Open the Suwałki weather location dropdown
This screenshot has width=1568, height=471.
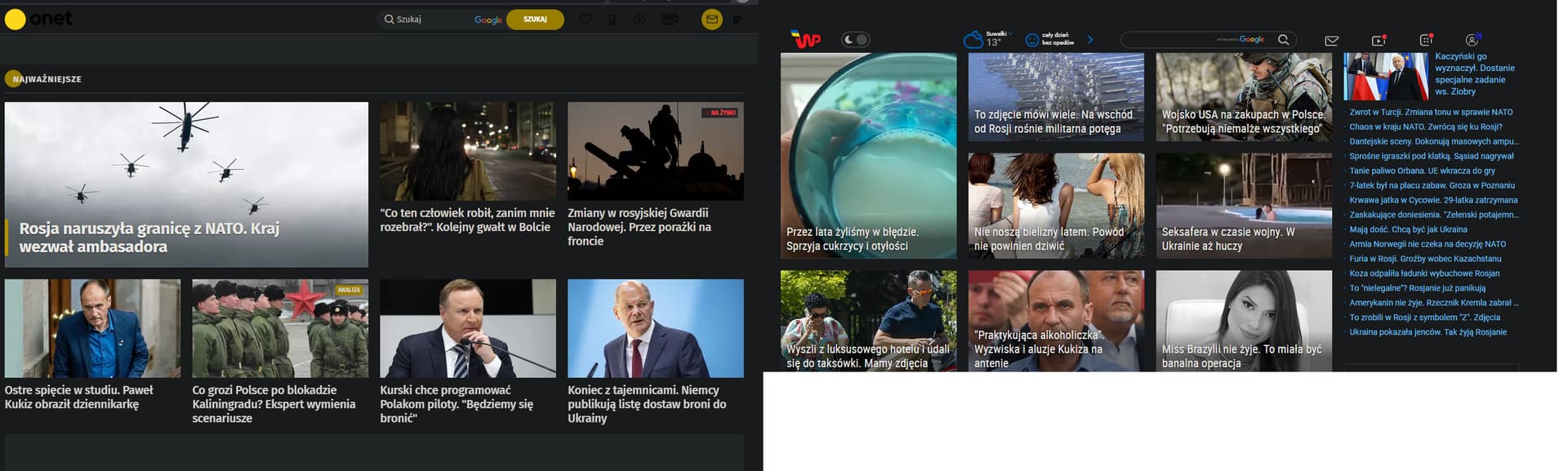(x=998, y=34)
